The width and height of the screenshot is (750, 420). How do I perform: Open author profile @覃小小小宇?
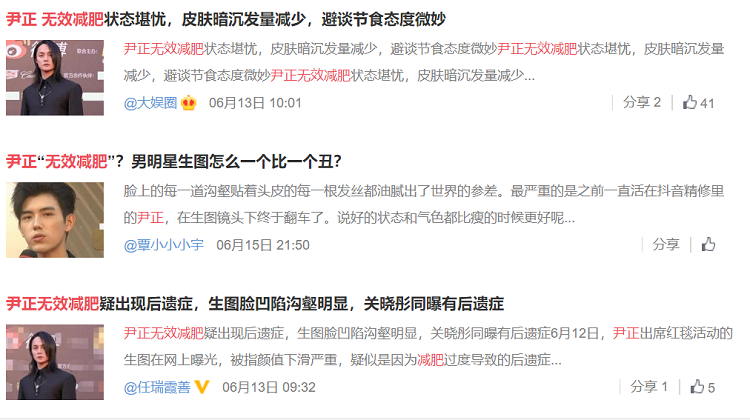coord(164,244)
